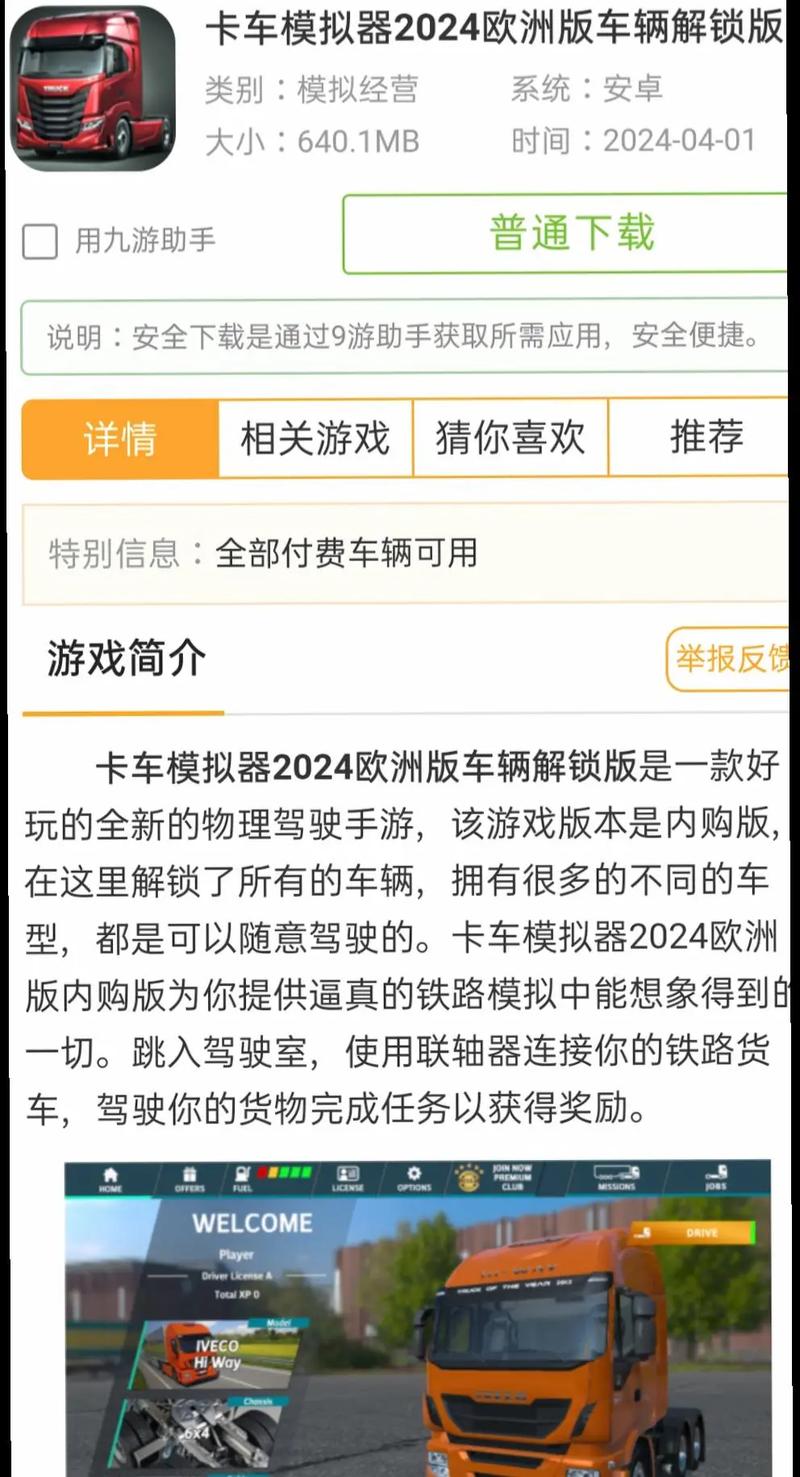Select the 猜你喜欢 tab
This screenshot has width=800, height=1477.
tap(510, 439)
